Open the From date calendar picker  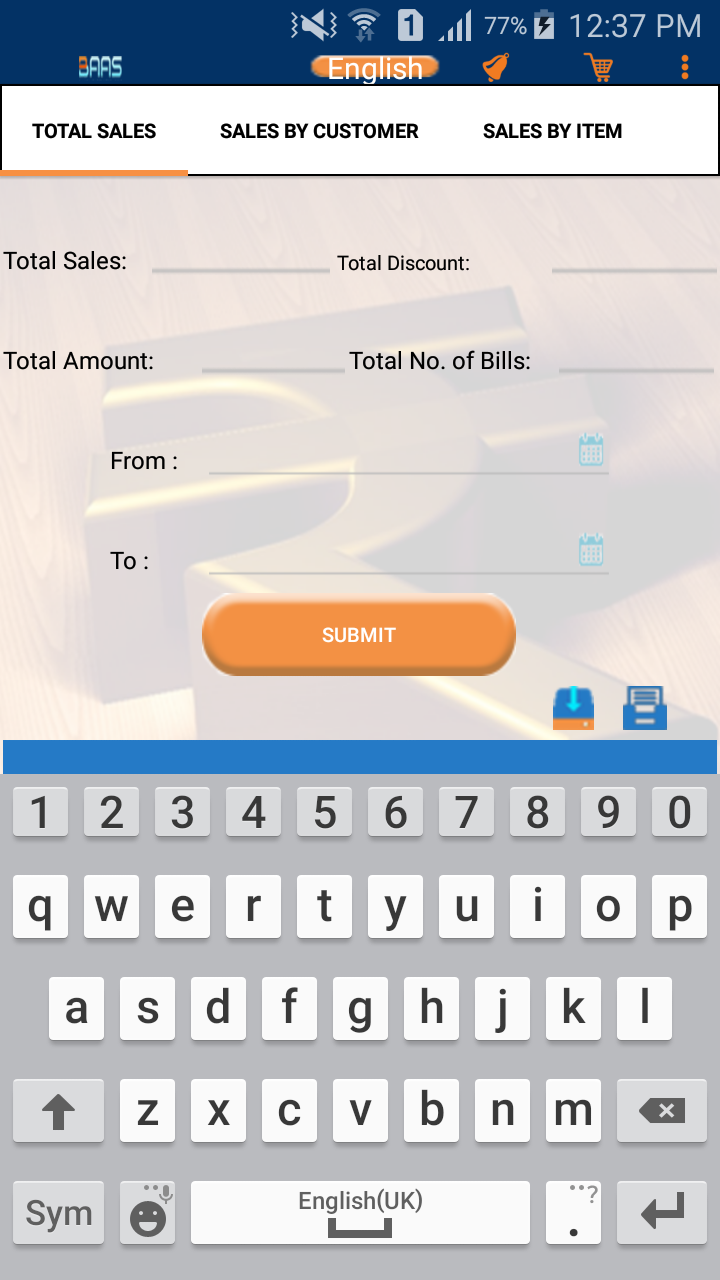(591, 451)
